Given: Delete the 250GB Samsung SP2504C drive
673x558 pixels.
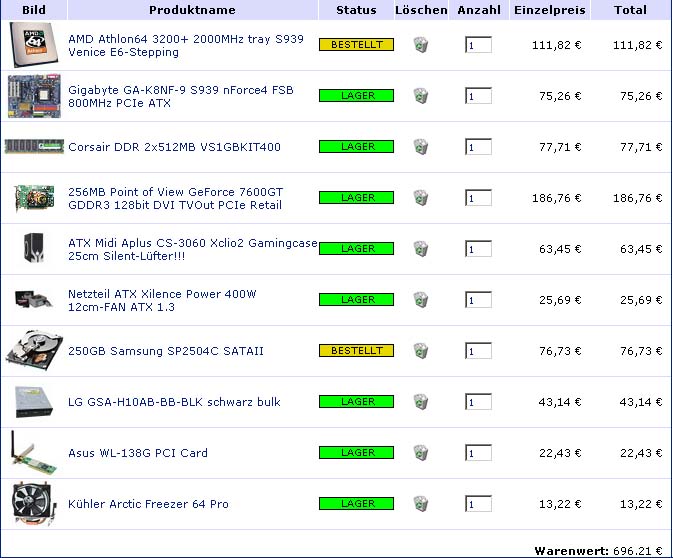Looking at the screenshot, I should point(421,351).
